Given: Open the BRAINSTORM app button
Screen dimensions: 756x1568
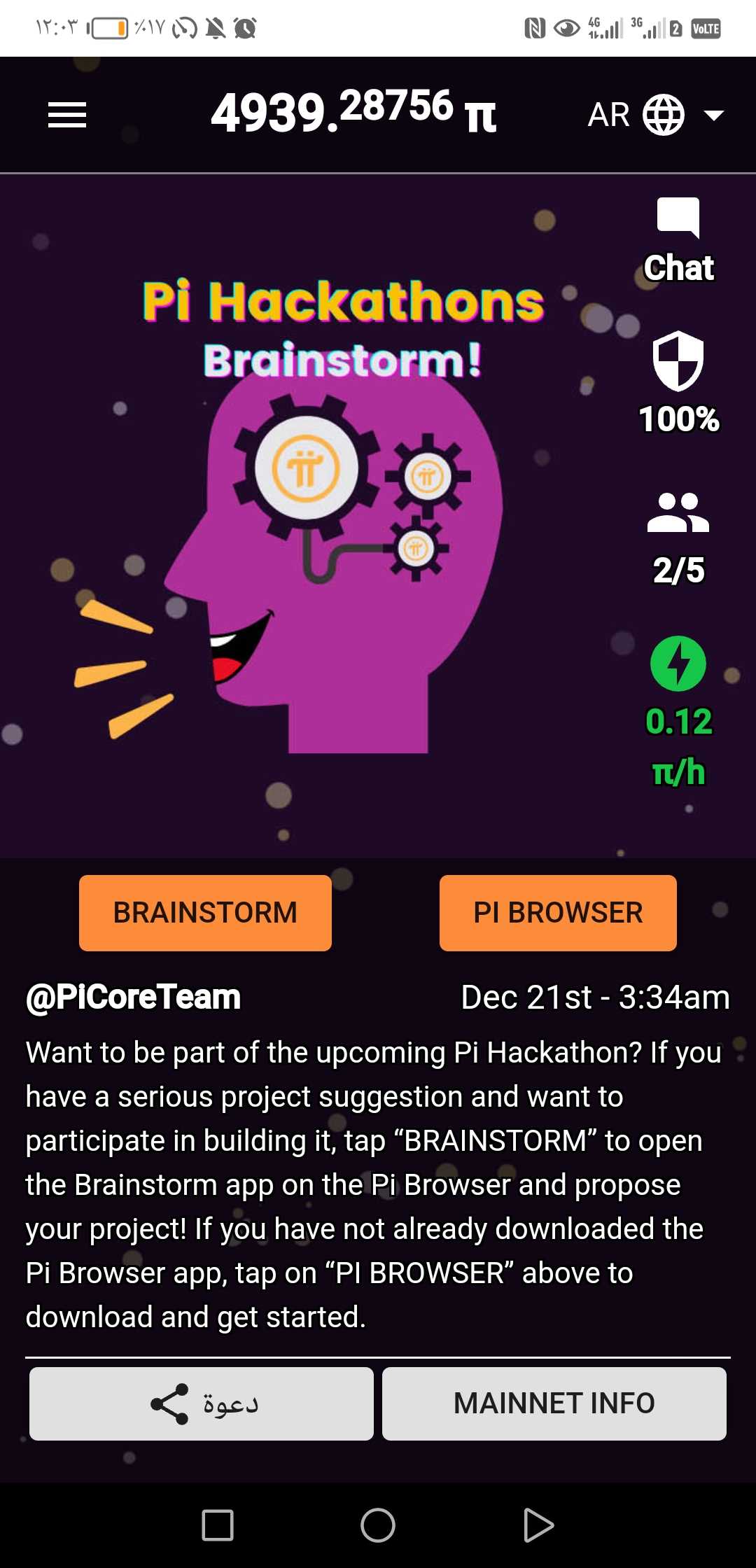Looking at the screenshot, I should click(x=205, y=913).
